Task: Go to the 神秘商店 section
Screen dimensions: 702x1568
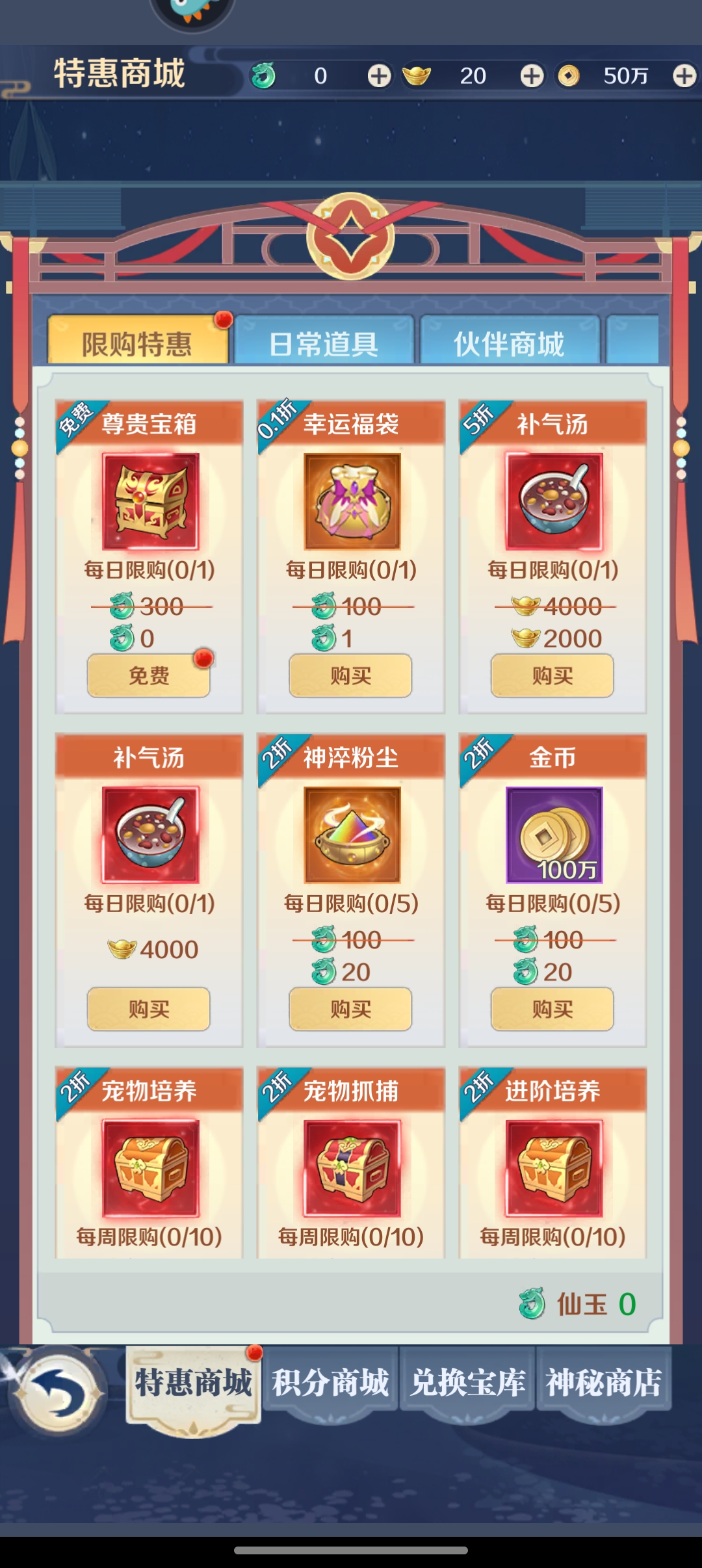Action: pos(604,1382)
